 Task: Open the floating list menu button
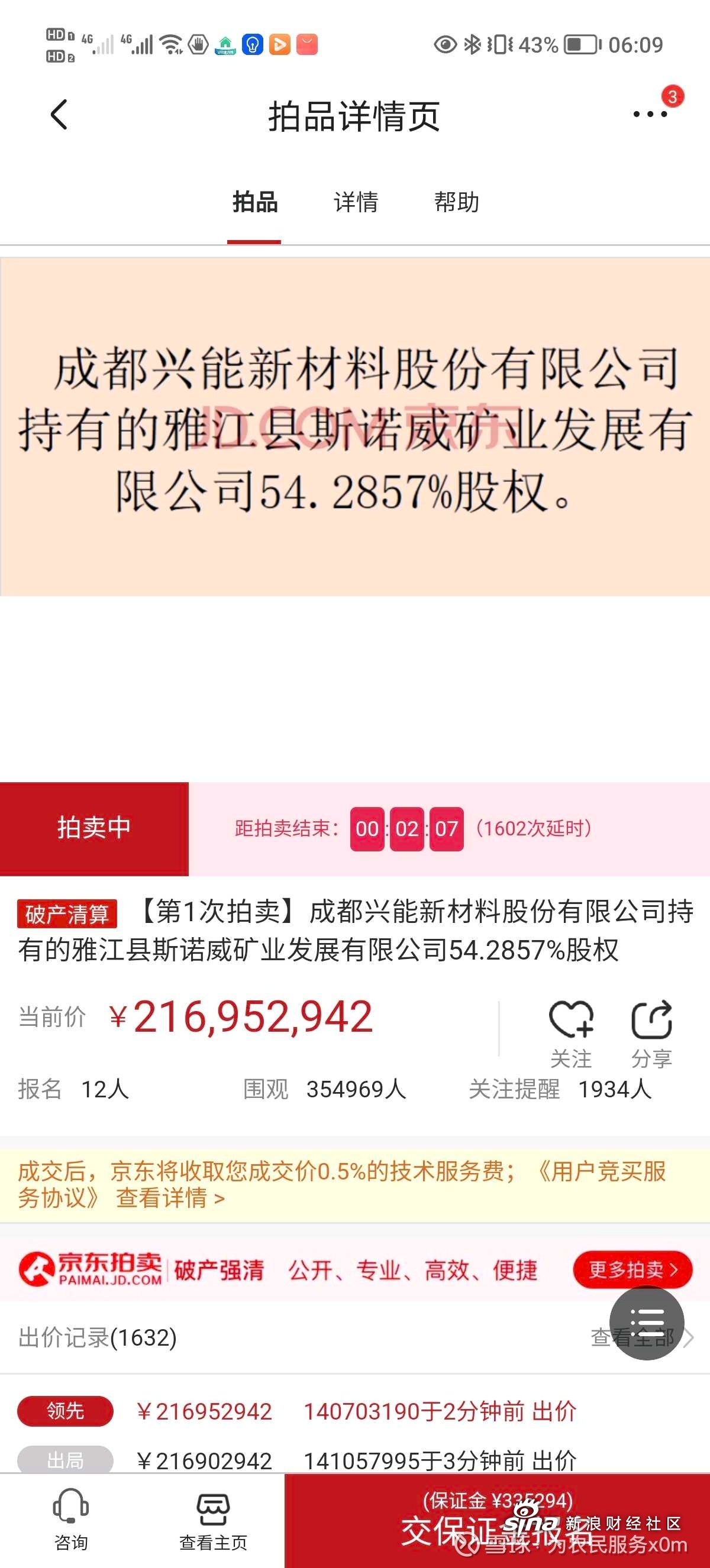pos(647,1322)
